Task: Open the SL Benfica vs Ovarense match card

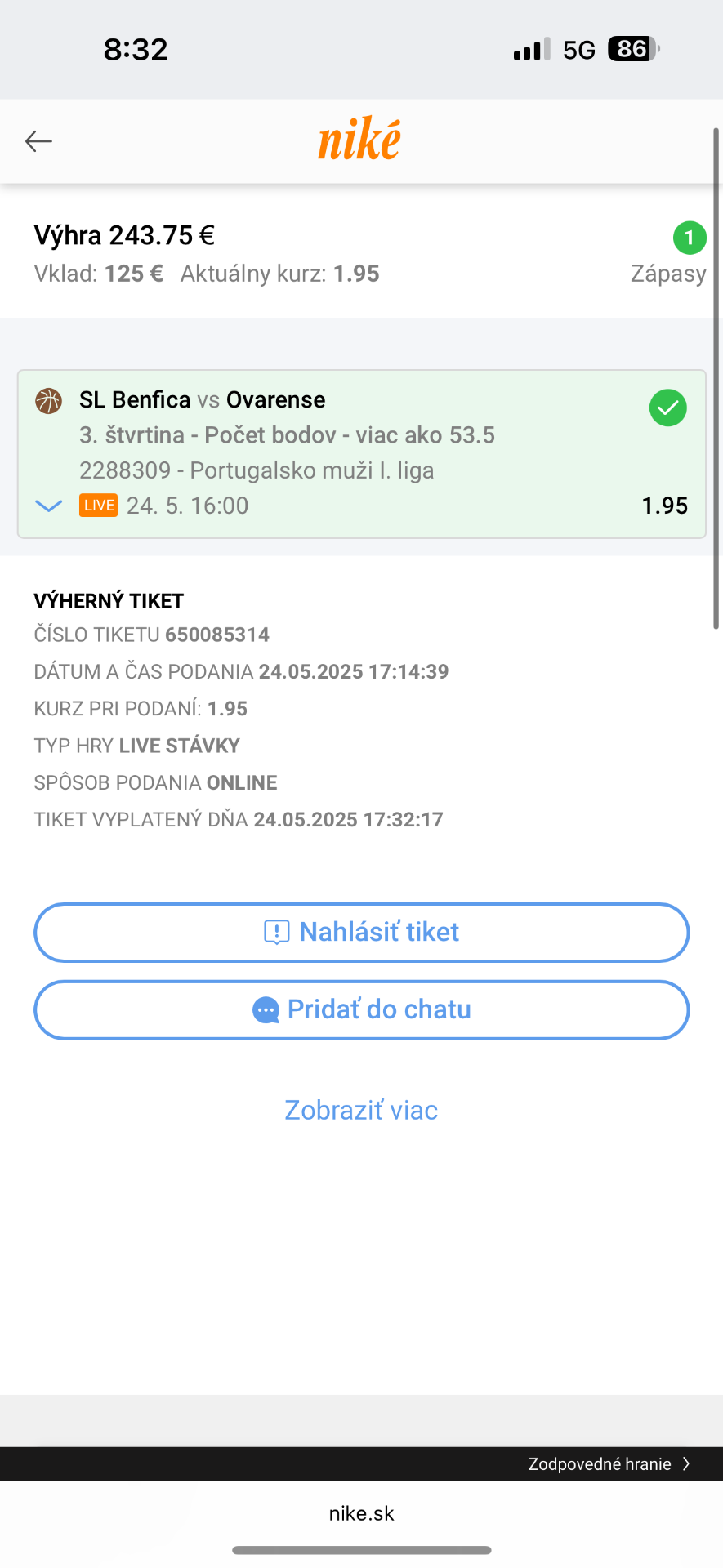Action: (x=362, y=454)
